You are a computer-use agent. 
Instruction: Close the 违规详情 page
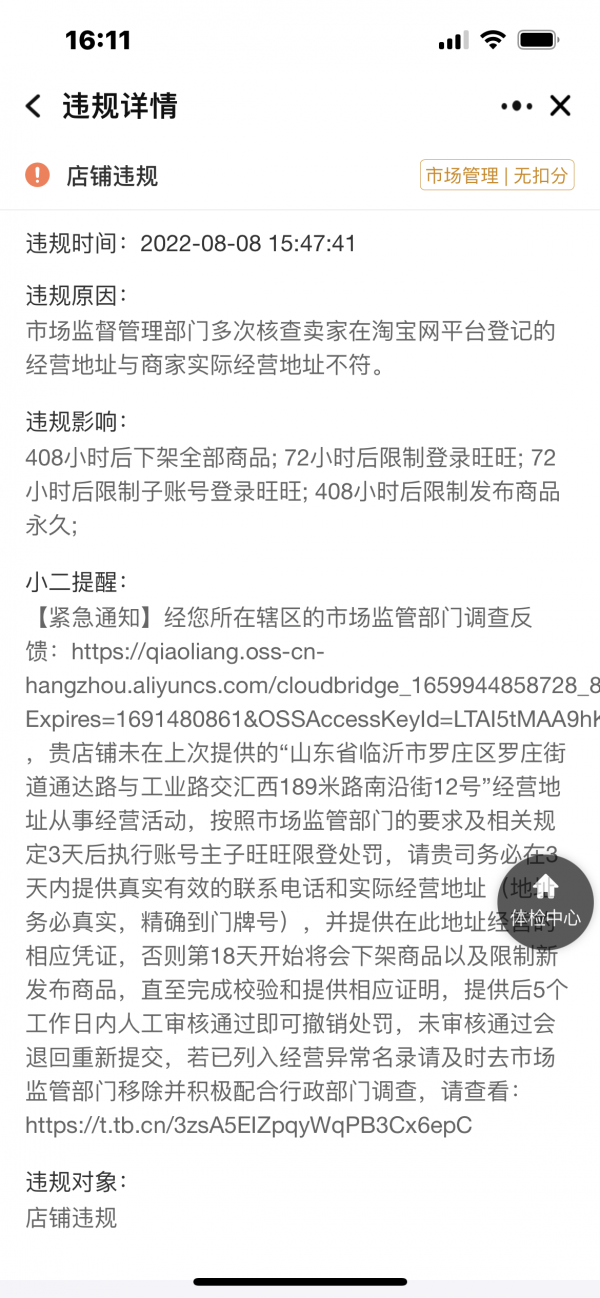tap(561, 106)
